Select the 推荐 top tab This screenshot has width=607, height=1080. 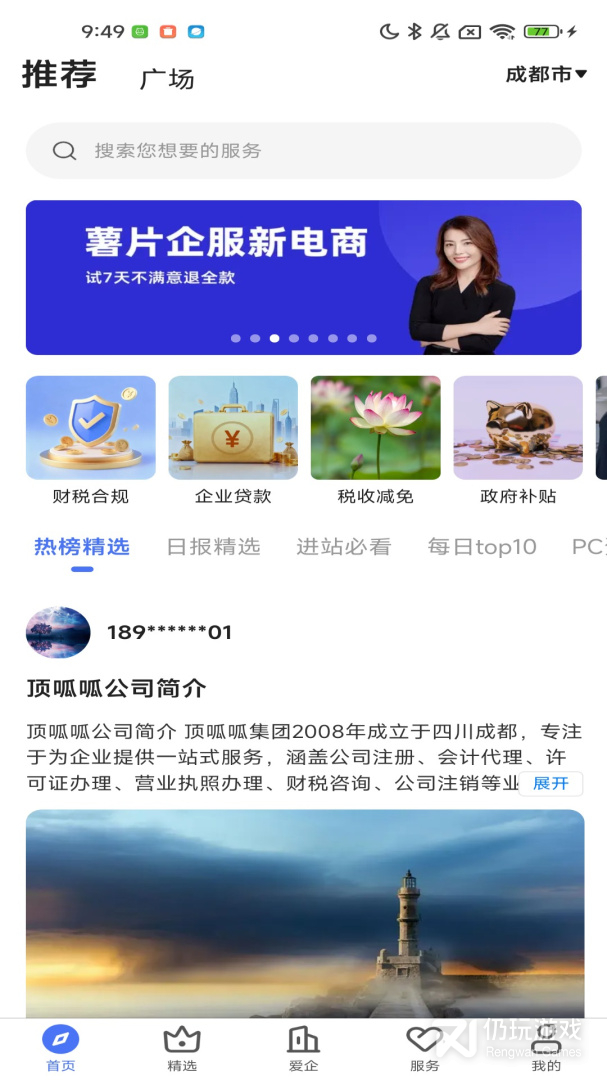click(x=59, y=75)
